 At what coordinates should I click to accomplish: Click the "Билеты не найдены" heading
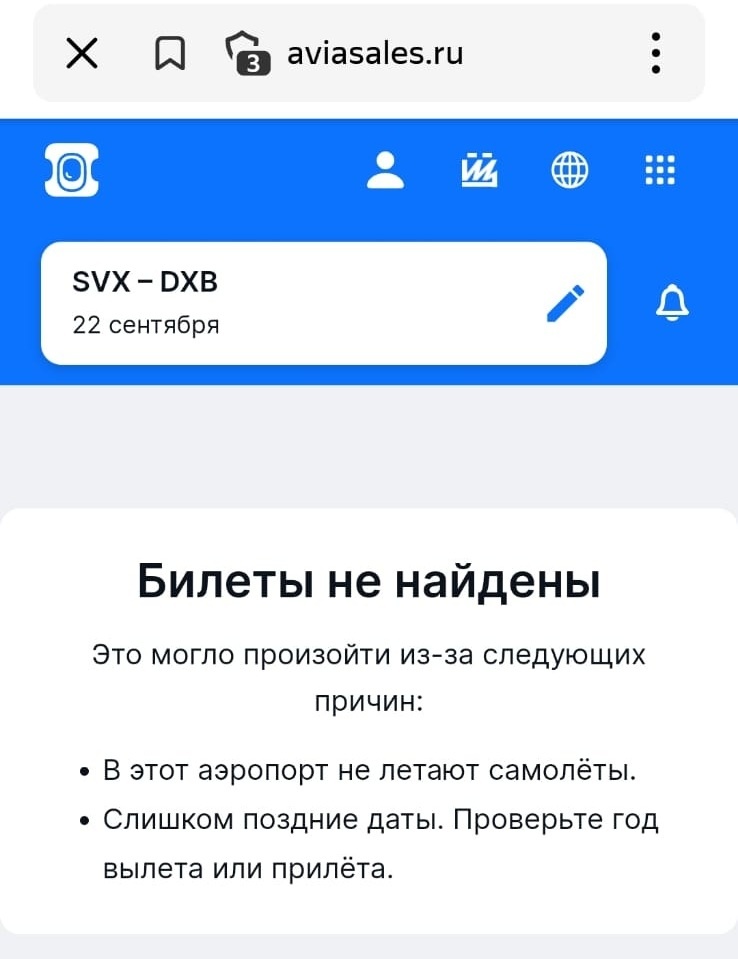[369, 580]
